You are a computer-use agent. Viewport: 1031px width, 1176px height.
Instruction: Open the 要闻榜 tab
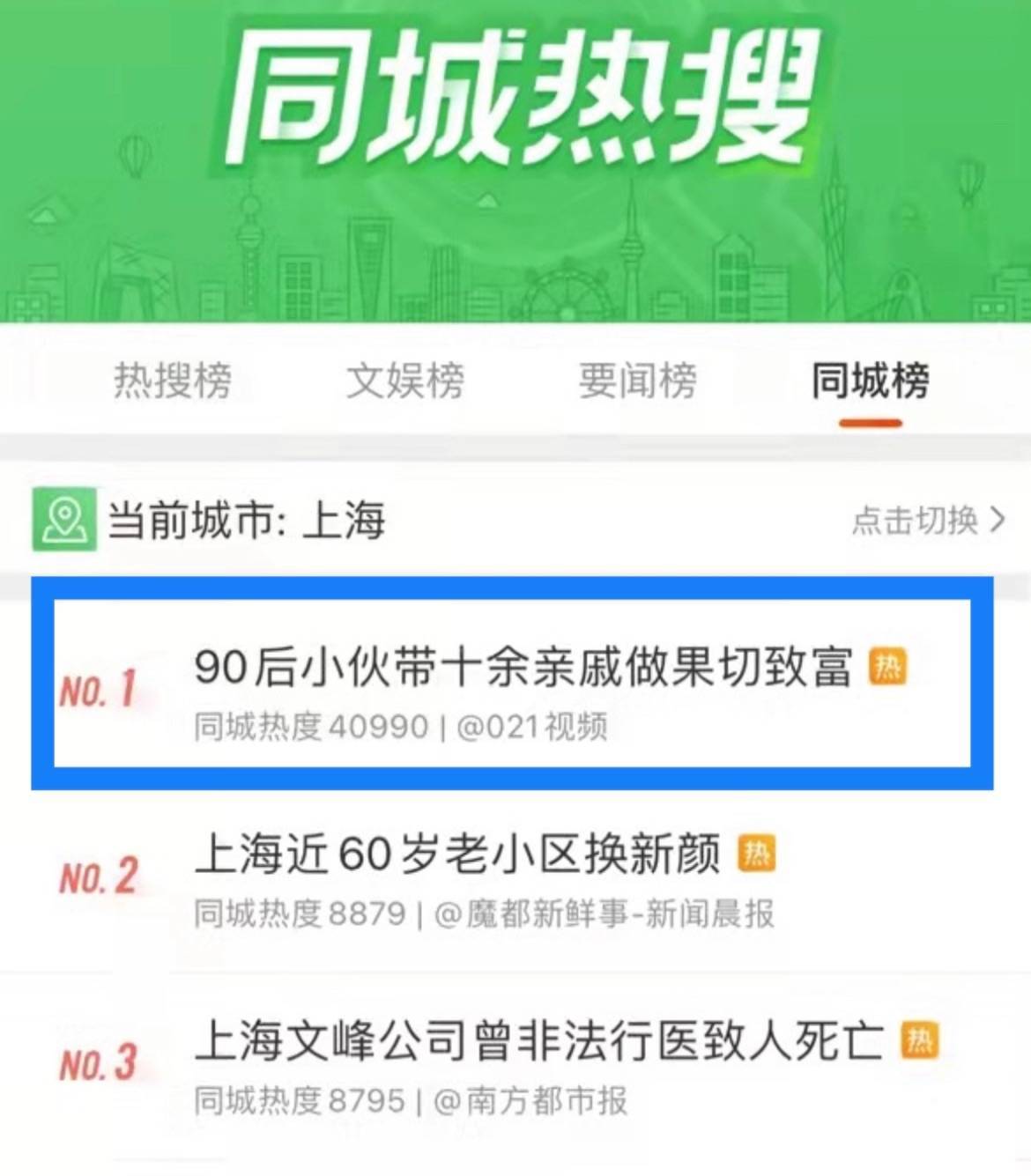pyautogui.click(x=637, y=381)
